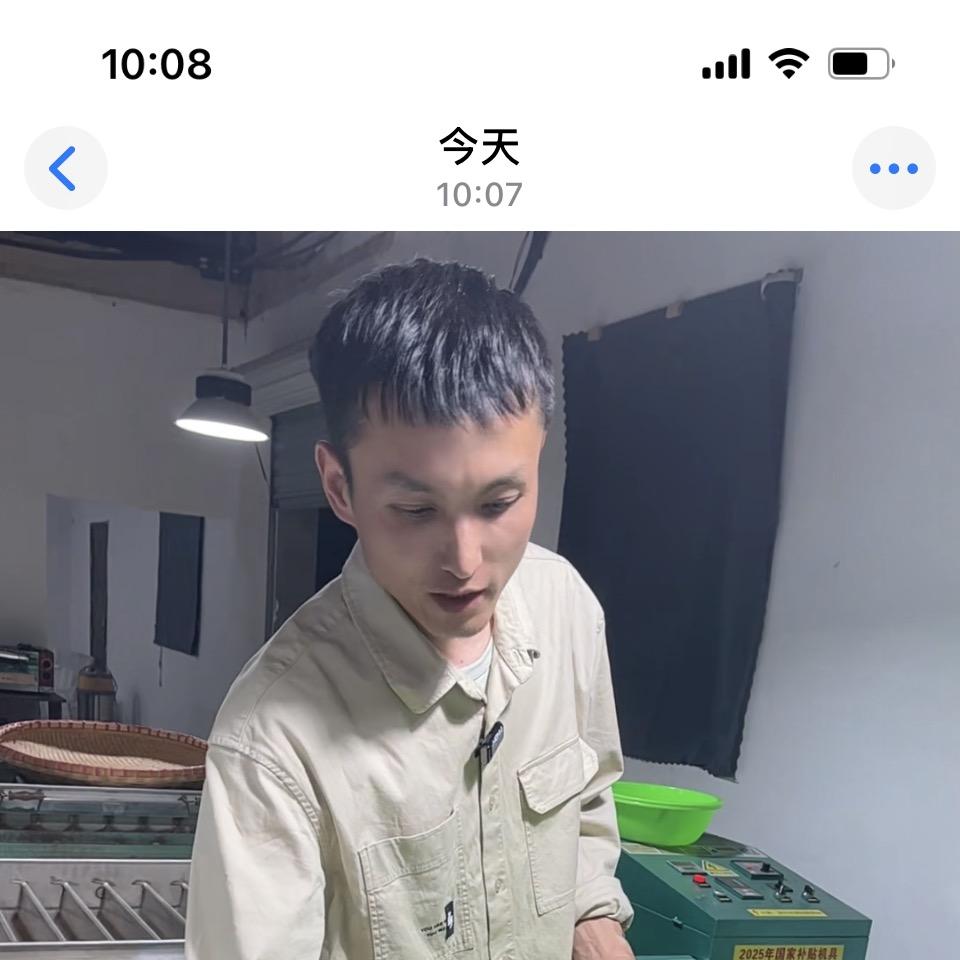The image size is (960, 960).
Task: Go back to the photo library
Action: pos(65,168)
